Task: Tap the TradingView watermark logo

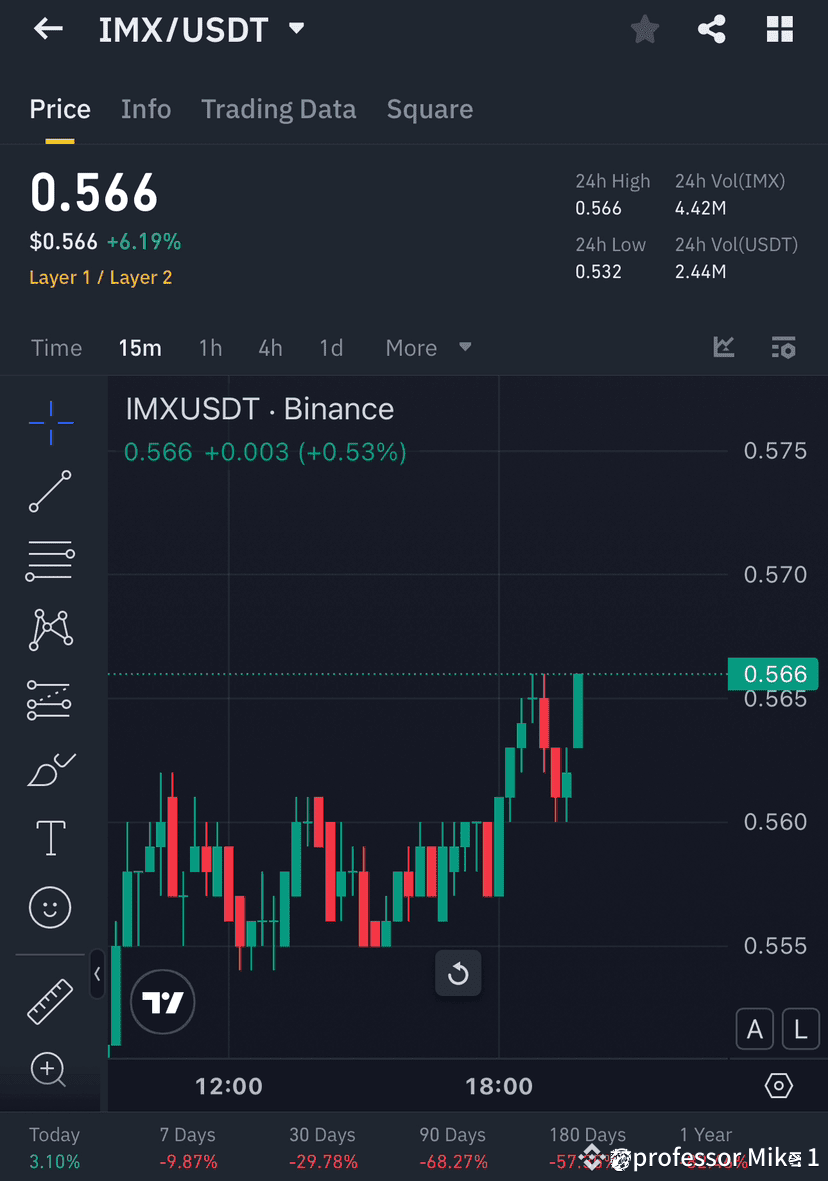Action: [162, 1002]
